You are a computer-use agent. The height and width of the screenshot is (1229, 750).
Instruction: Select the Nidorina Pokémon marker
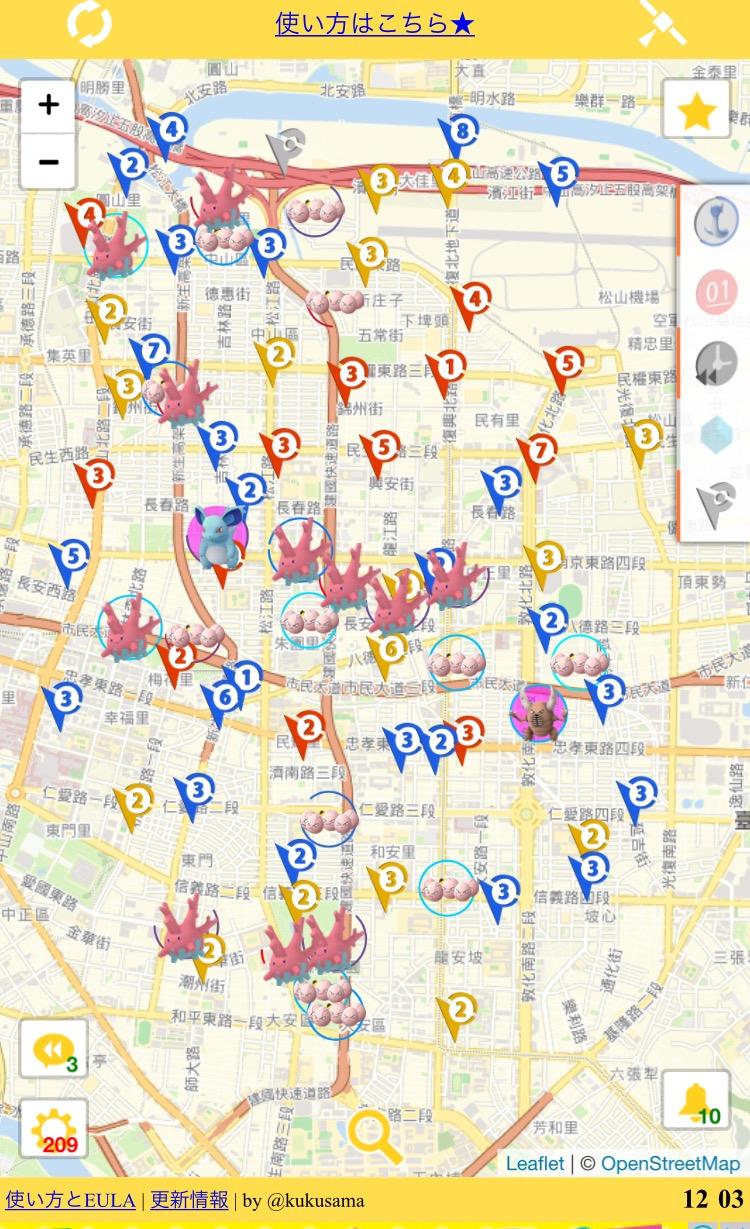[217, 538]
